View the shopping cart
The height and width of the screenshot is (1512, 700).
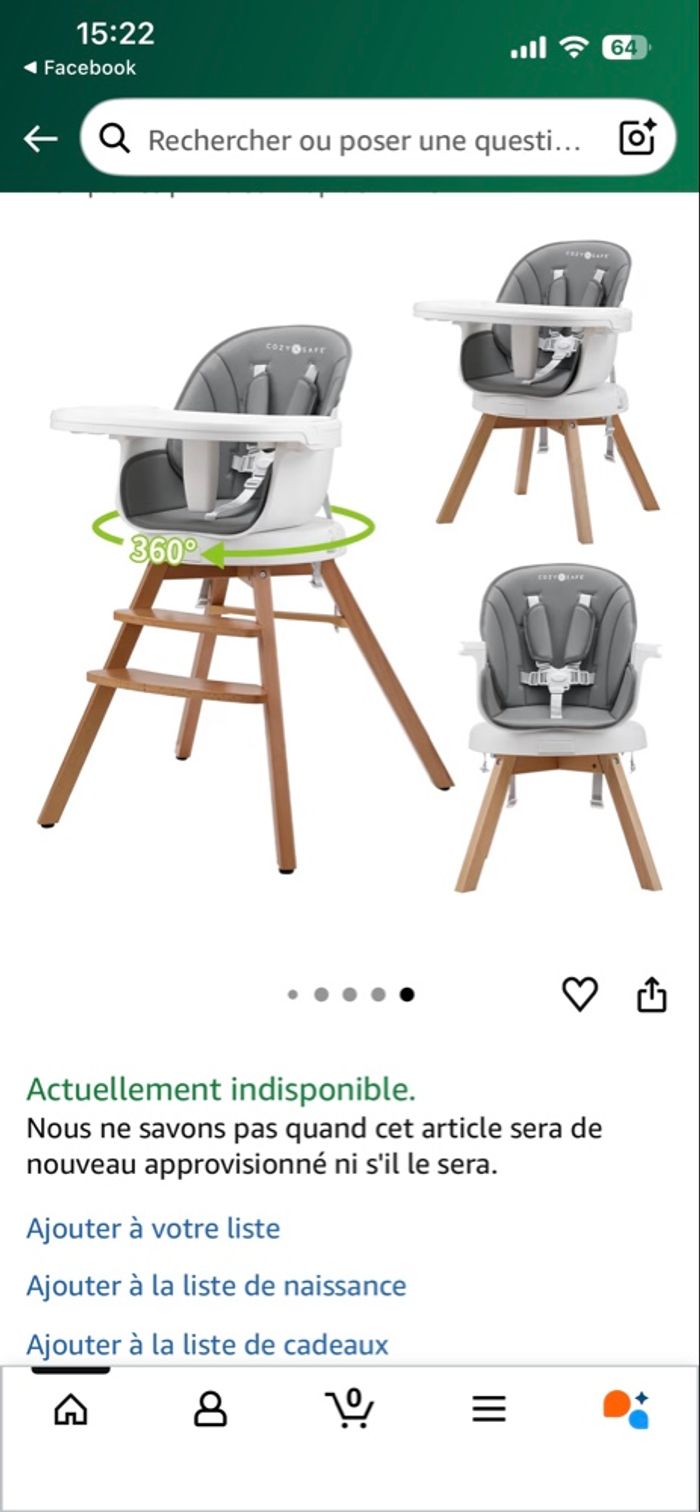[350, 1409]
